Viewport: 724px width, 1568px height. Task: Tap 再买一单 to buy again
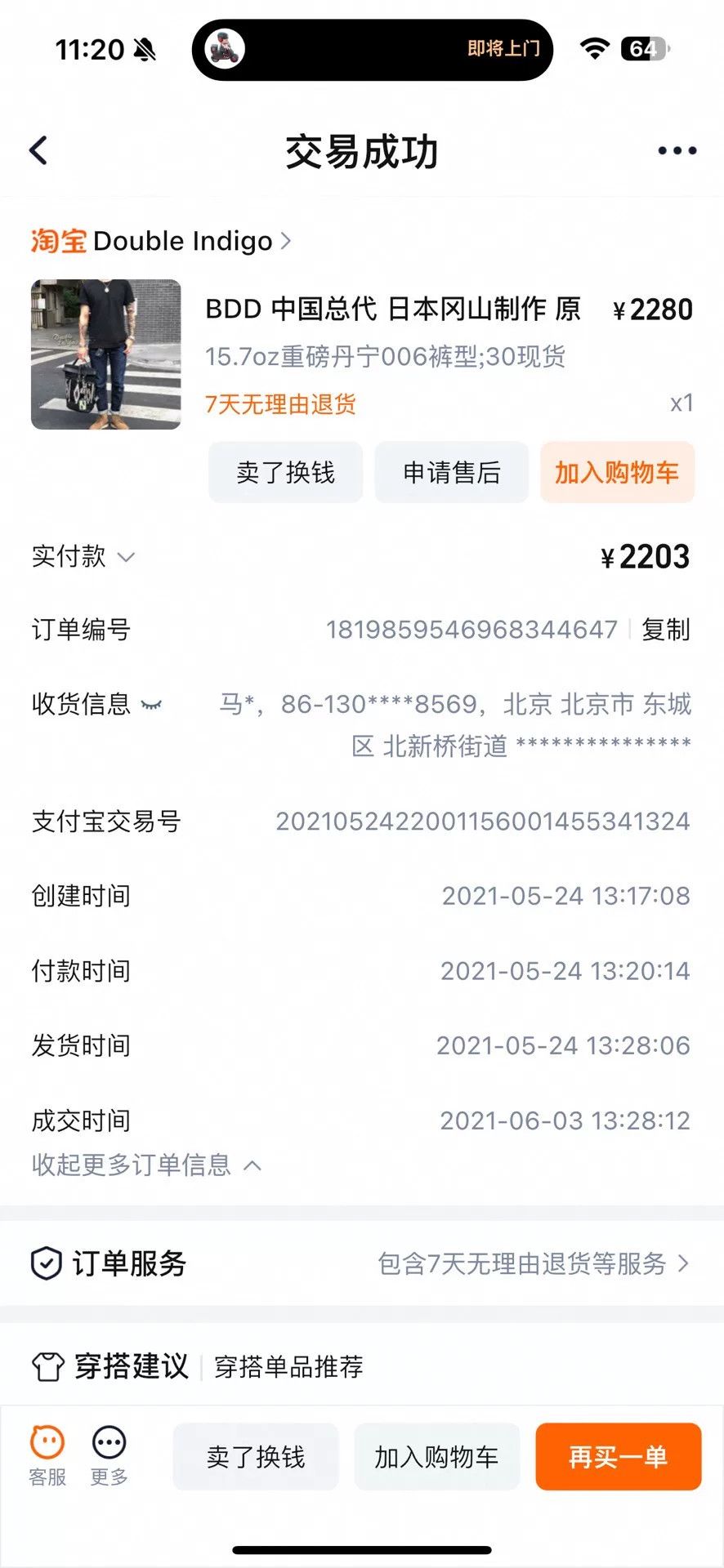[619, 1456]
